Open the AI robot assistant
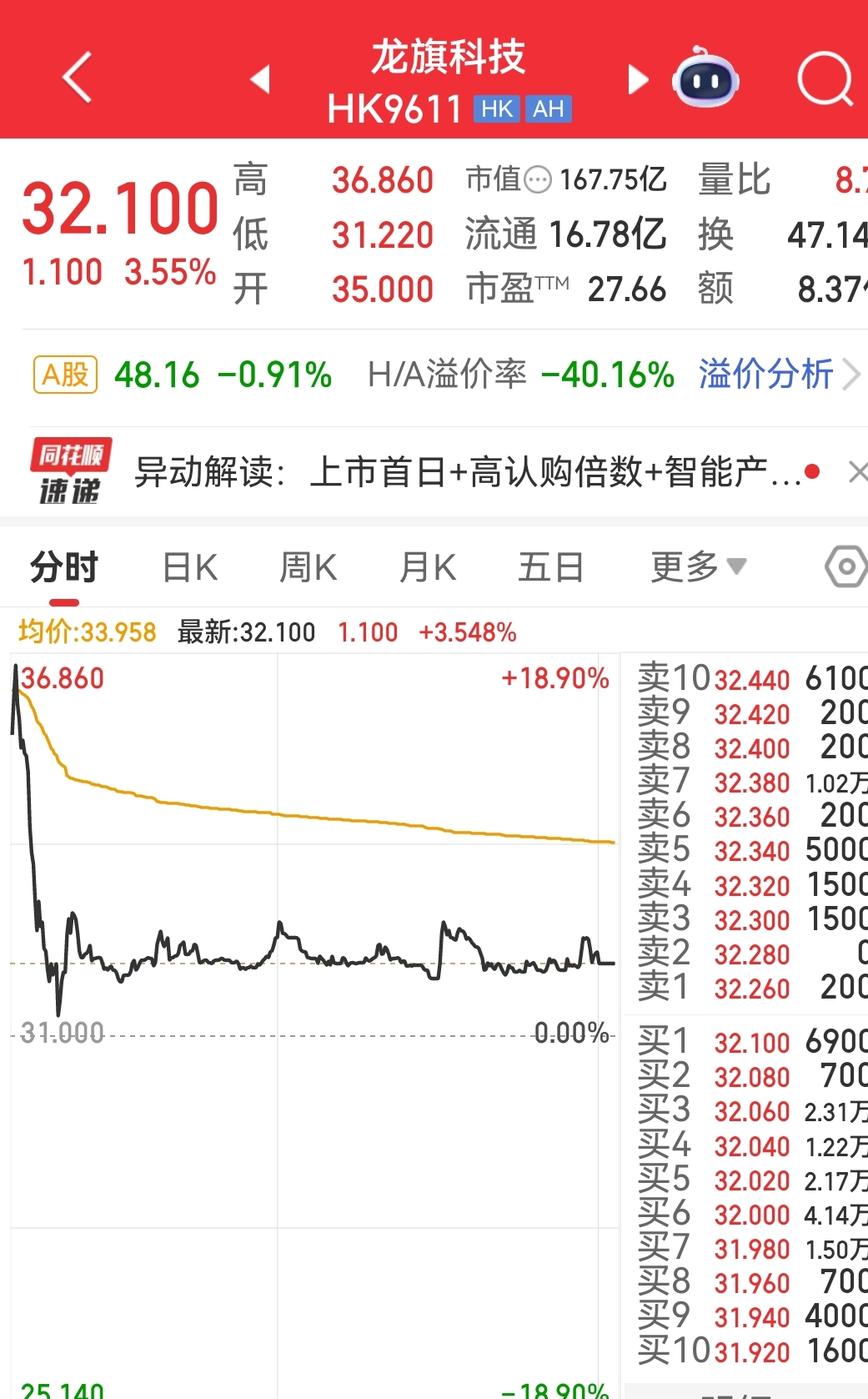This screenshot has height=1399, width=868. pyautogui.click(x=705, y=79)
